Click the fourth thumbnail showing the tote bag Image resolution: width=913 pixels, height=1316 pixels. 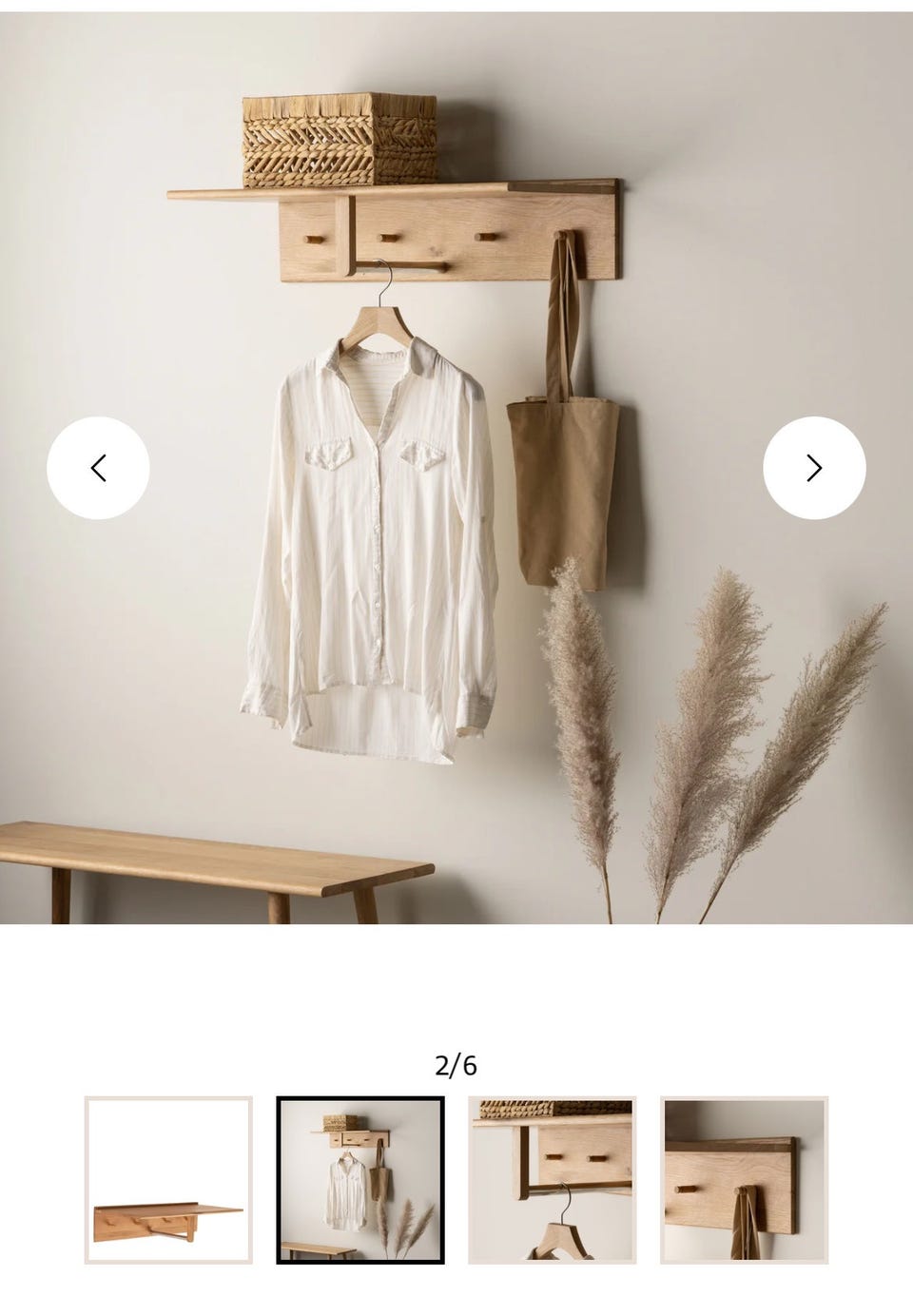pos(741,1179)
